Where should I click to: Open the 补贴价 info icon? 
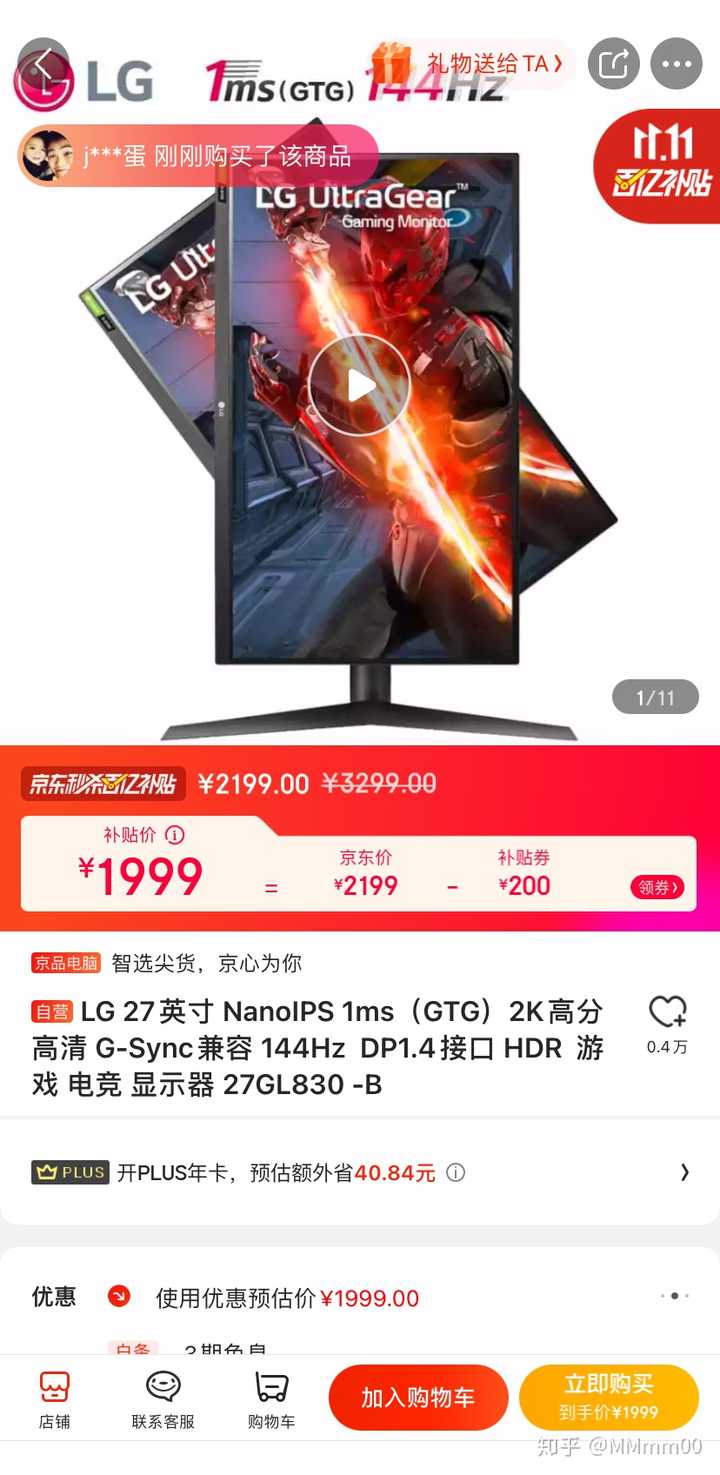pyautogui.click(x=175, y=834)
